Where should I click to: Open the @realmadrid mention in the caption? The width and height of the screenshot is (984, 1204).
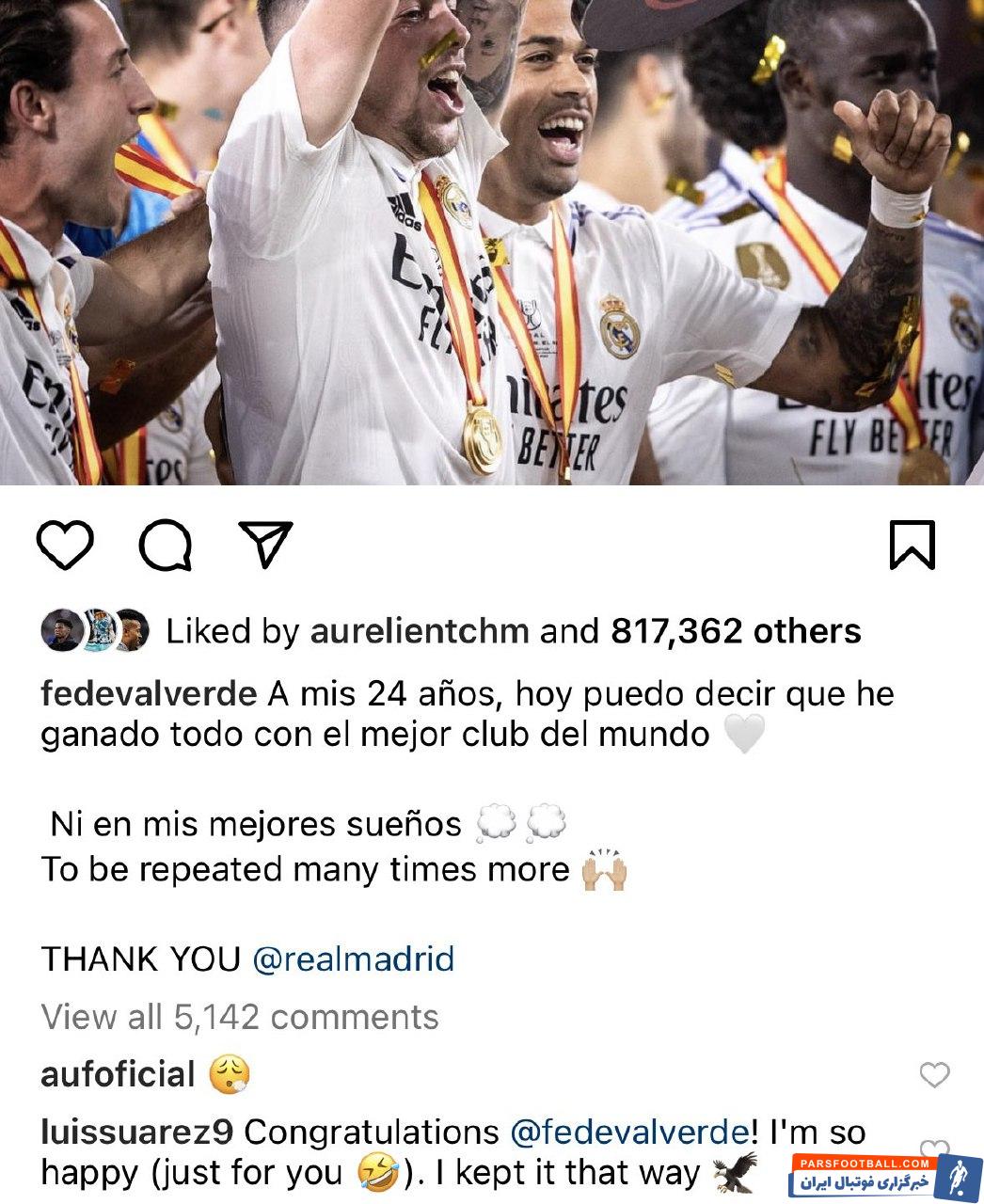click(353, 959)
